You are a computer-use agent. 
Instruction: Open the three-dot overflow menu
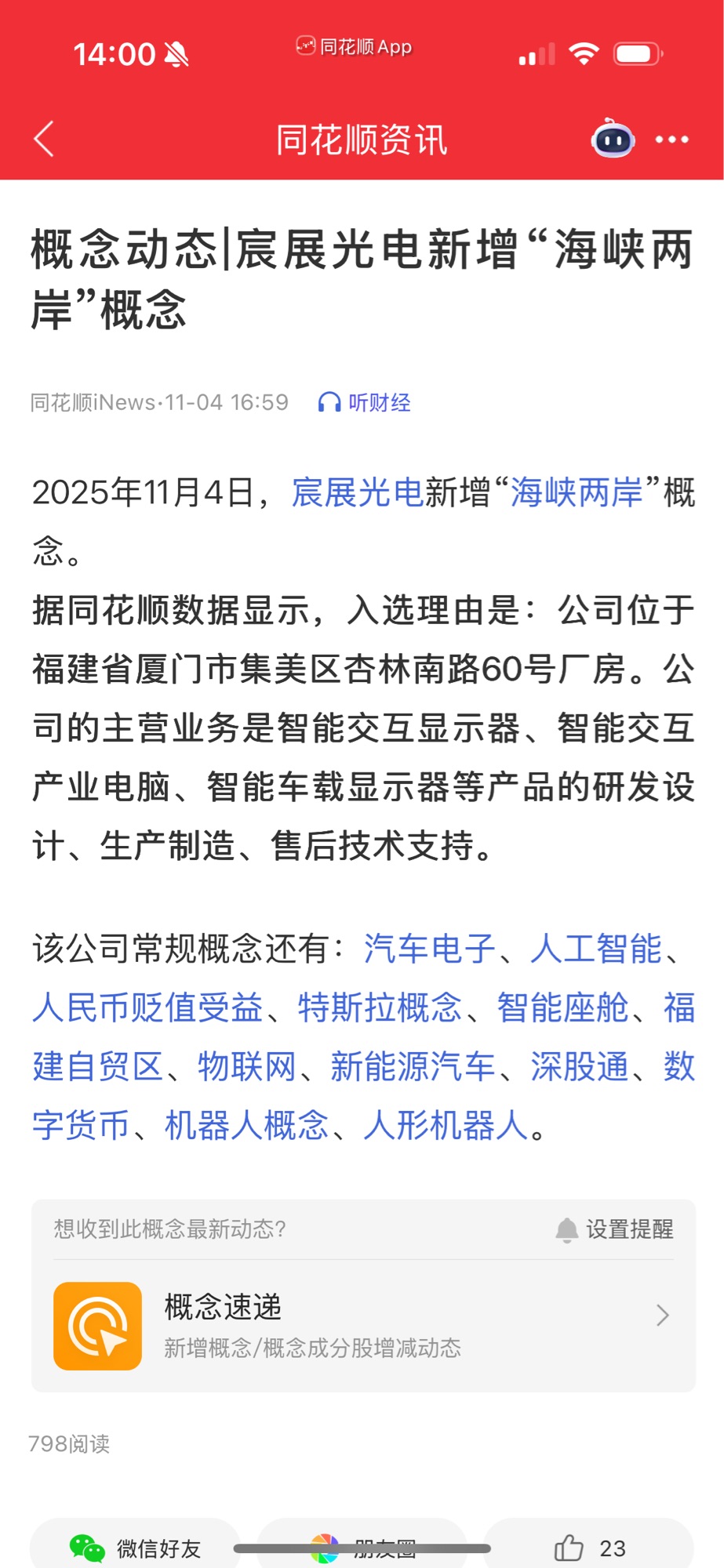click(x=671, y=140)
